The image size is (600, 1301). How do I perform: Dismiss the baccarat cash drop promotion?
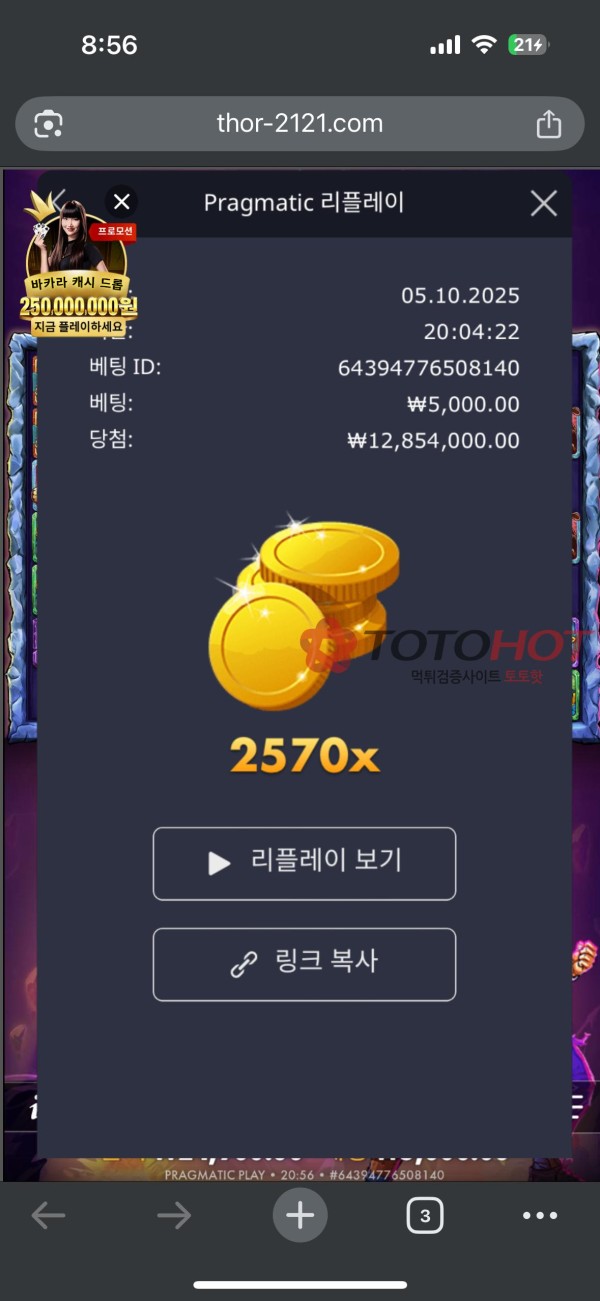[122, 202]
